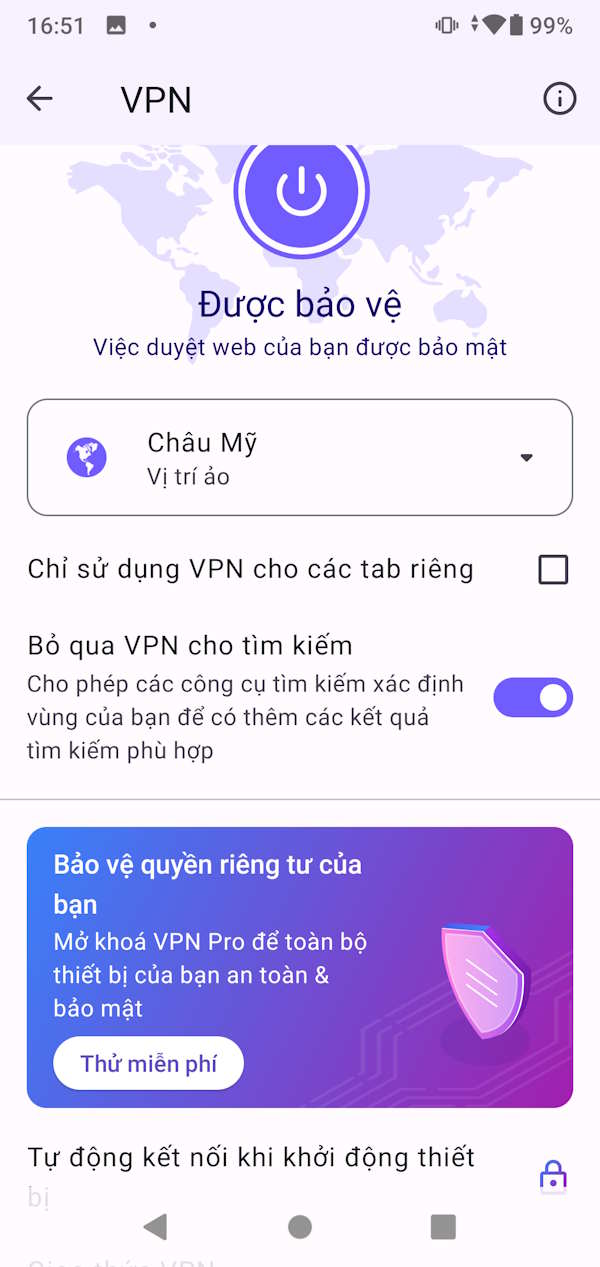Expand the Châu Mỹ location dropdown

click(x=526, y=458)
